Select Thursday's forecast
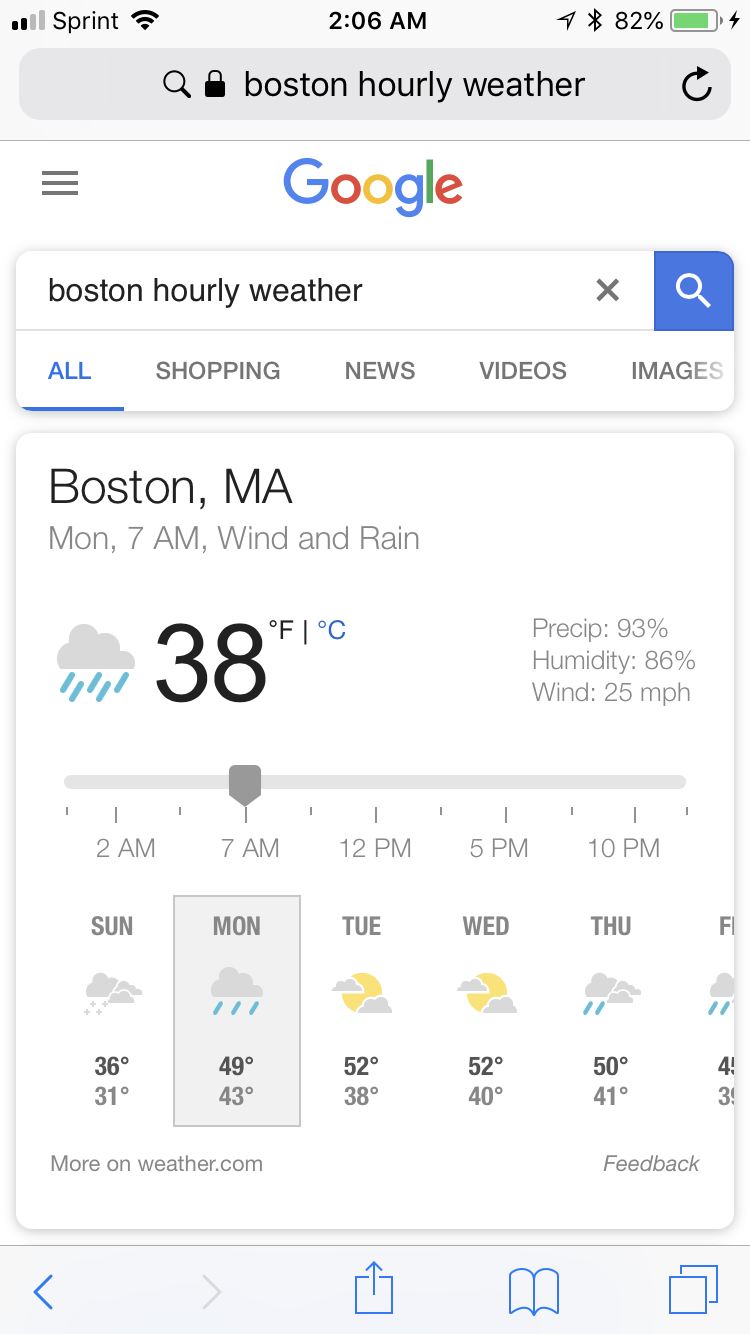Viewport: 750px width, 1334px height. [611, 1011]
